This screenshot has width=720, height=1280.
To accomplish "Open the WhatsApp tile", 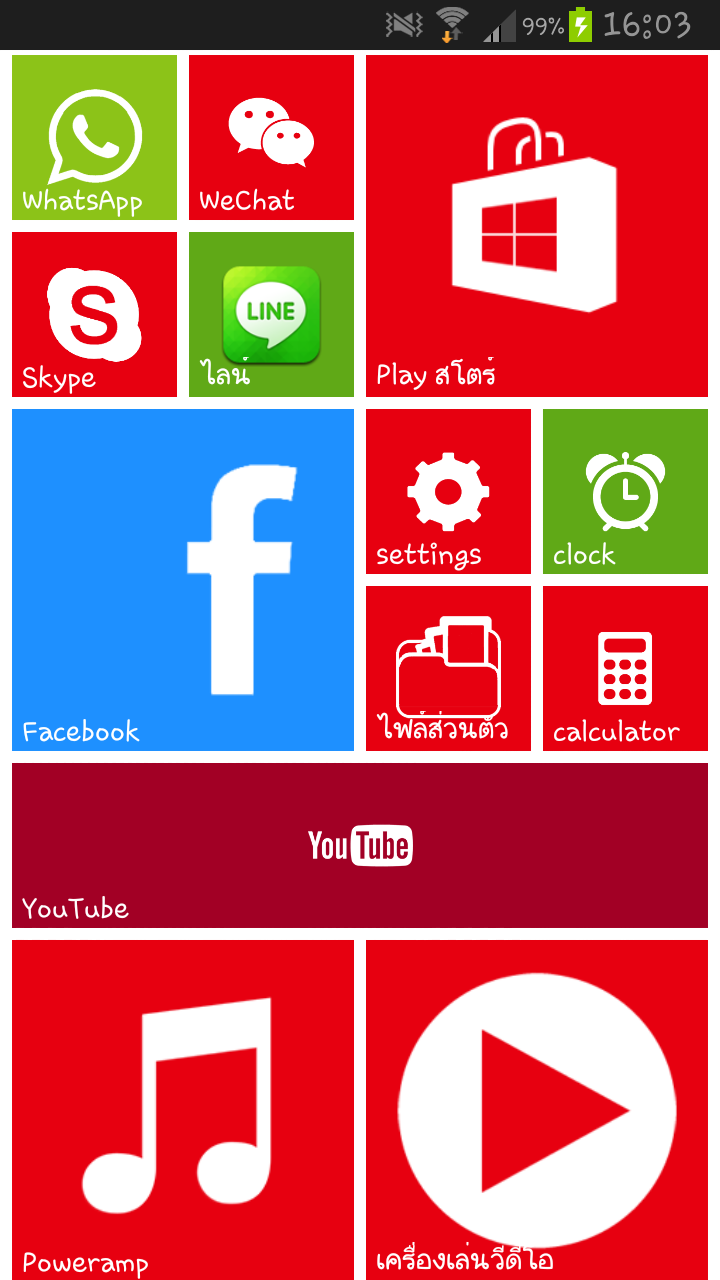I will coord(94,137).
